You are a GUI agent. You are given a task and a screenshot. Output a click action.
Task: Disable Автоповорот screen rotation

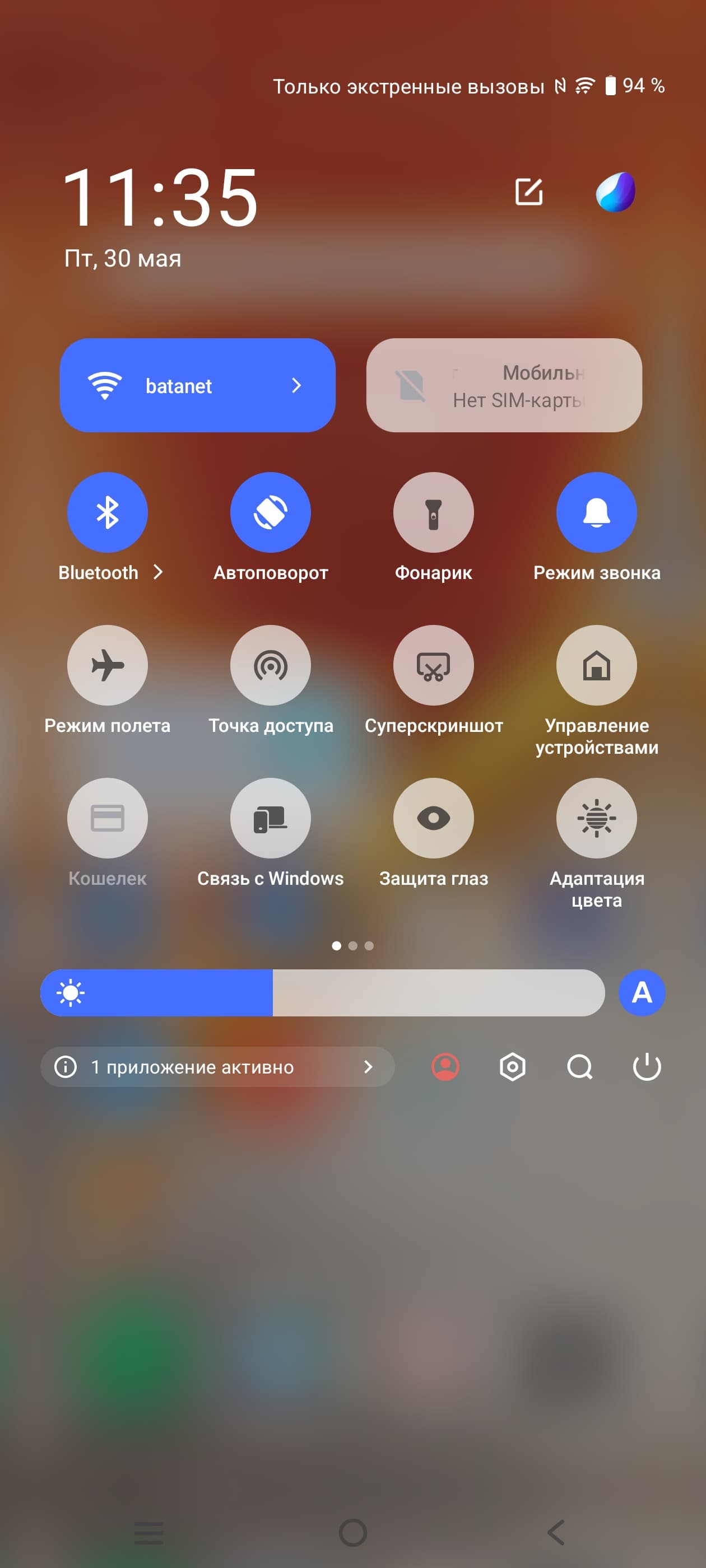[x=271, y=512]
